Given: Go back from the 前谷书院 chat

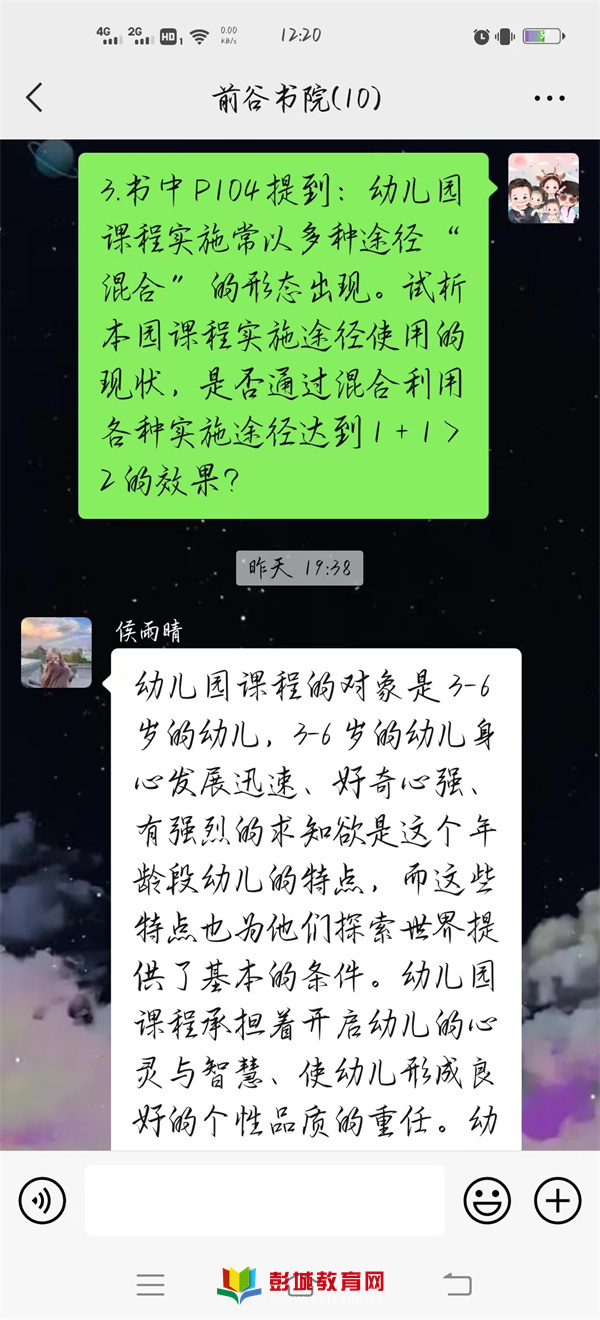Looking at the screenshot, I should (35, 98).
